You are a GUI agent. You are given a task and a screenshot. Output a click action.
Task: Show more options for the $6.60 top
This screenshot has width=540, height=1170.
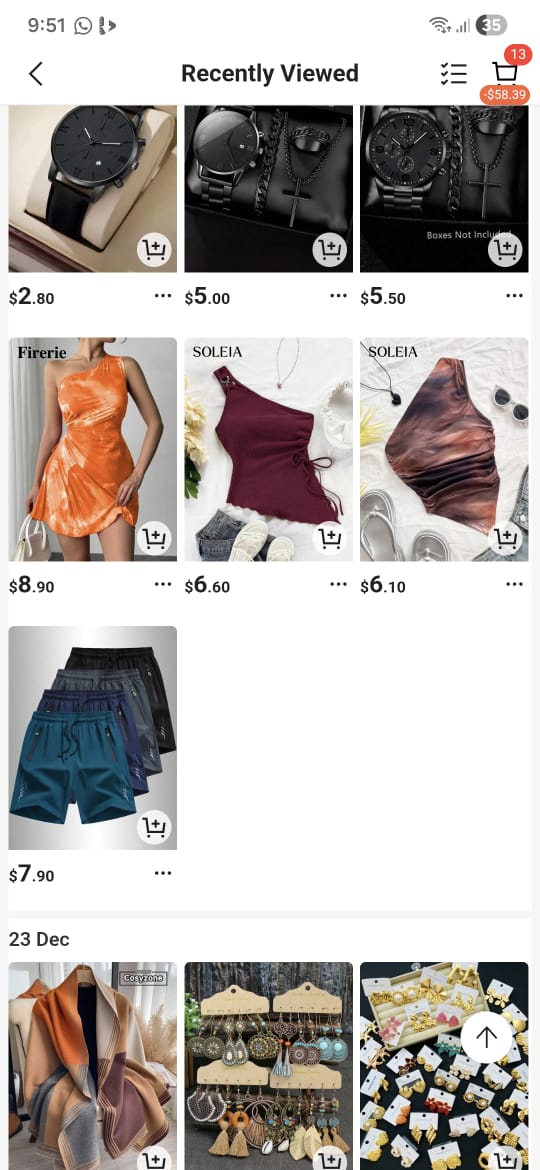pyautogui.click(x=339, y=584)
